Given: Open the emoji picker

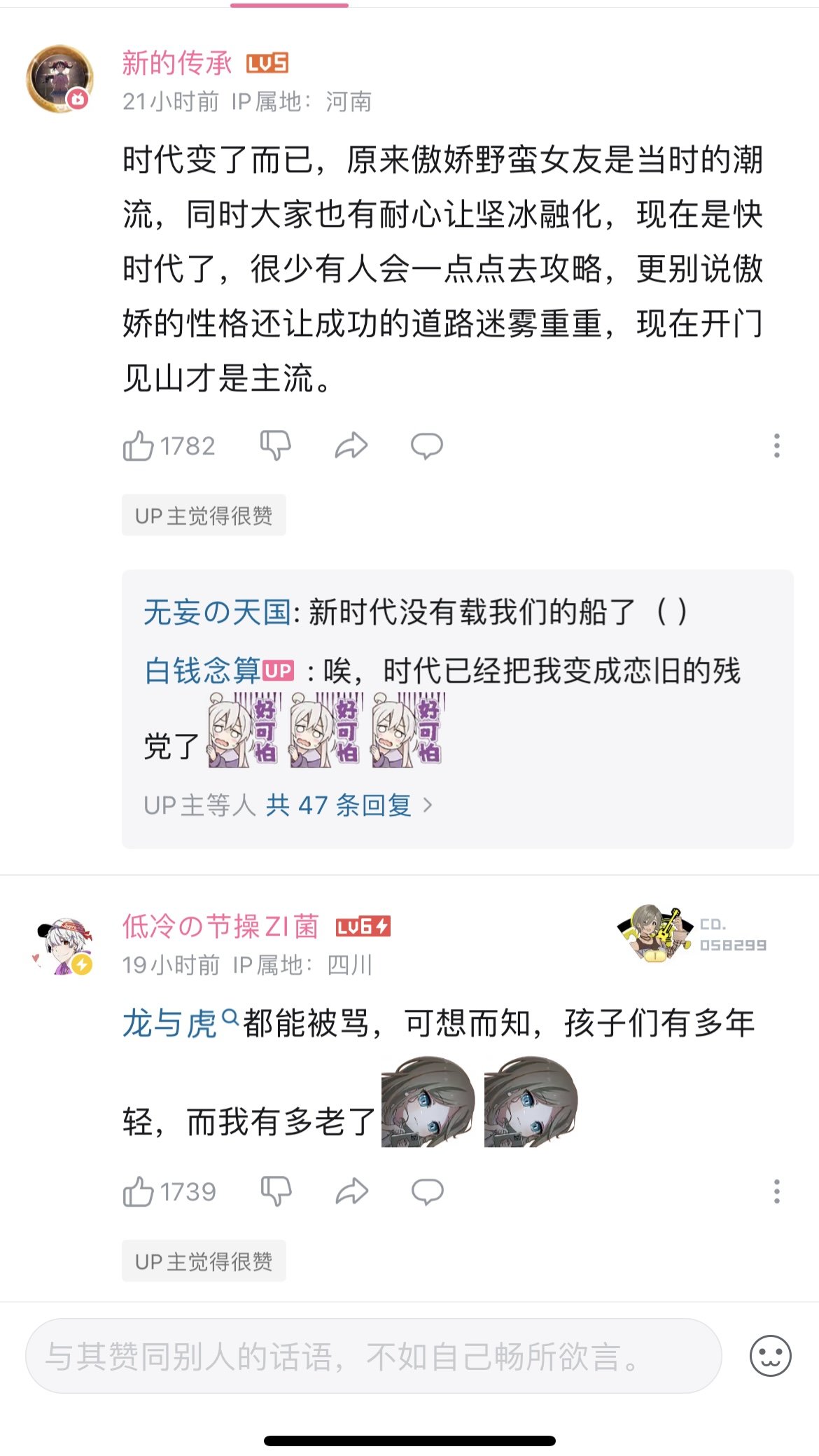Looking at the screenshot, I should (x=770, y=1357).
